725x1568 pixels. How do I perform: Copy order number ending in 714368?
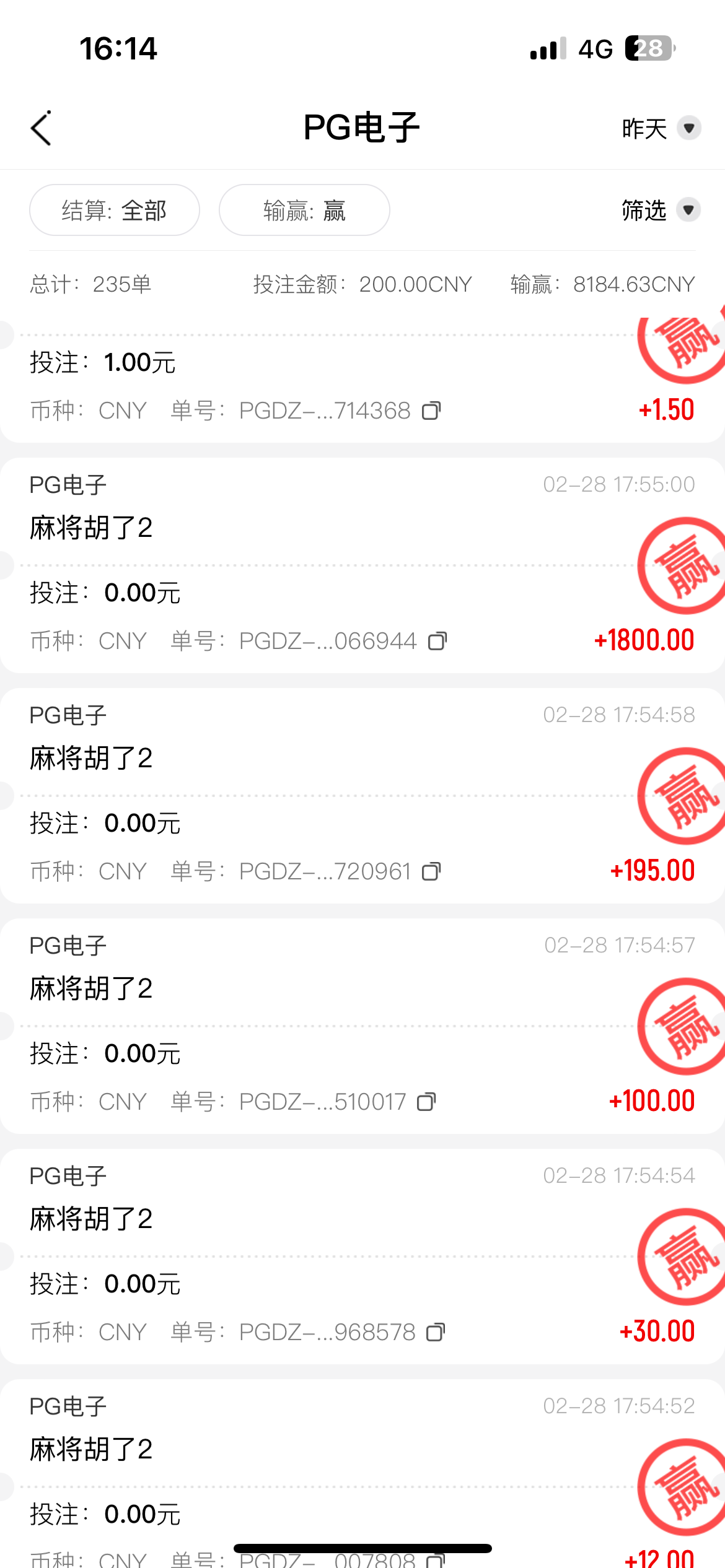coord(431,411)
